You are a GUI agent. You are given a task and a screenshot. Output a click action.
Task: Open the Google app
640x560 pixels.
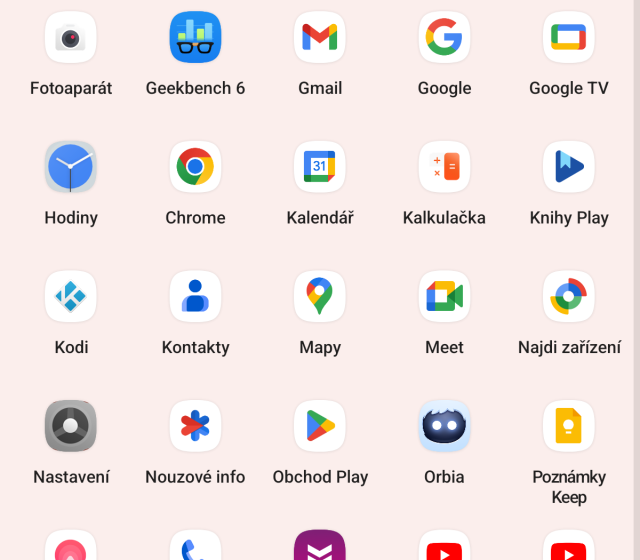tap(444, 38)
